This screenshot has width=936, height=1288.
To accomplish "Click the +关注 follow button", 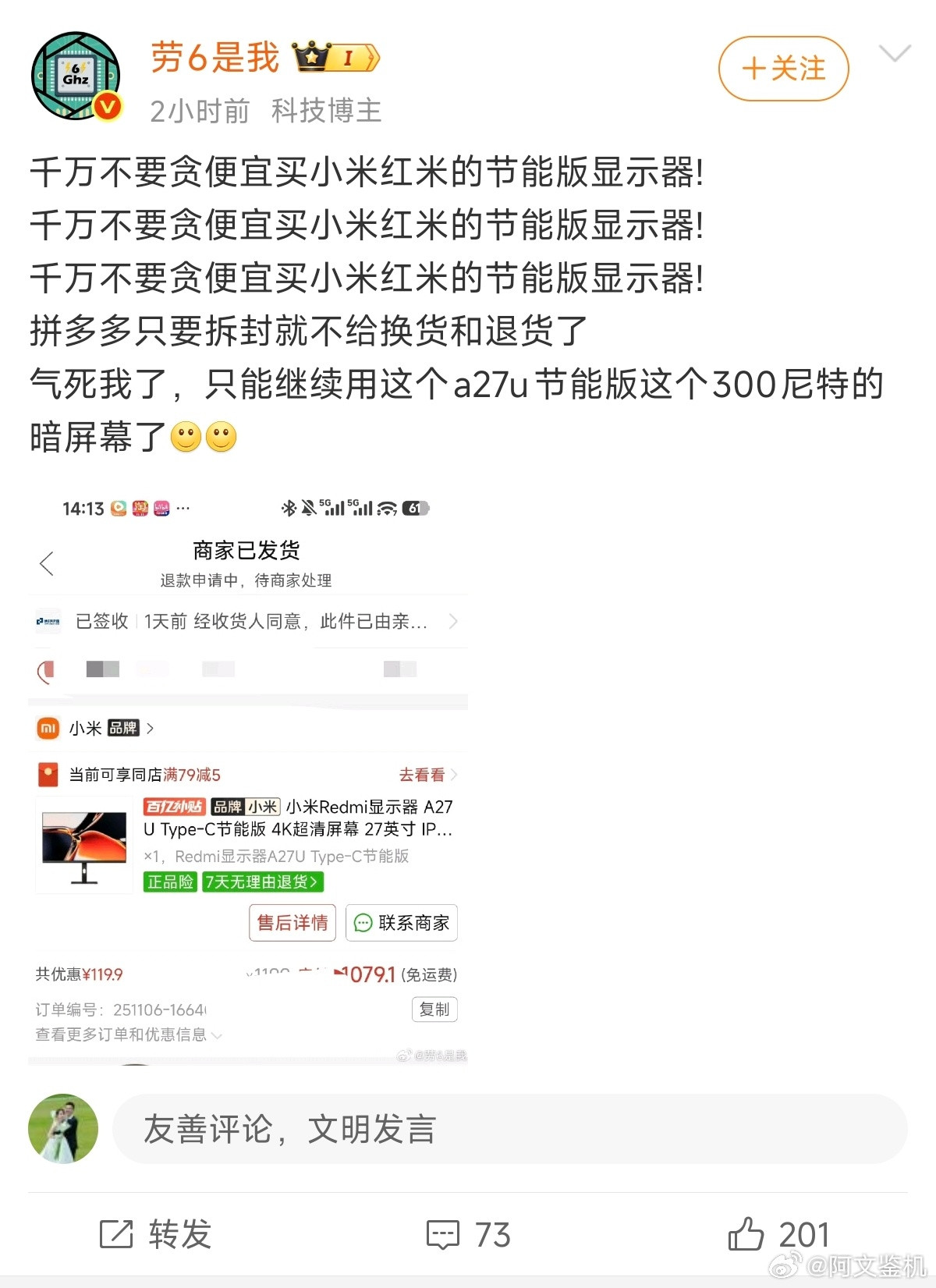I will pos(782,69).
